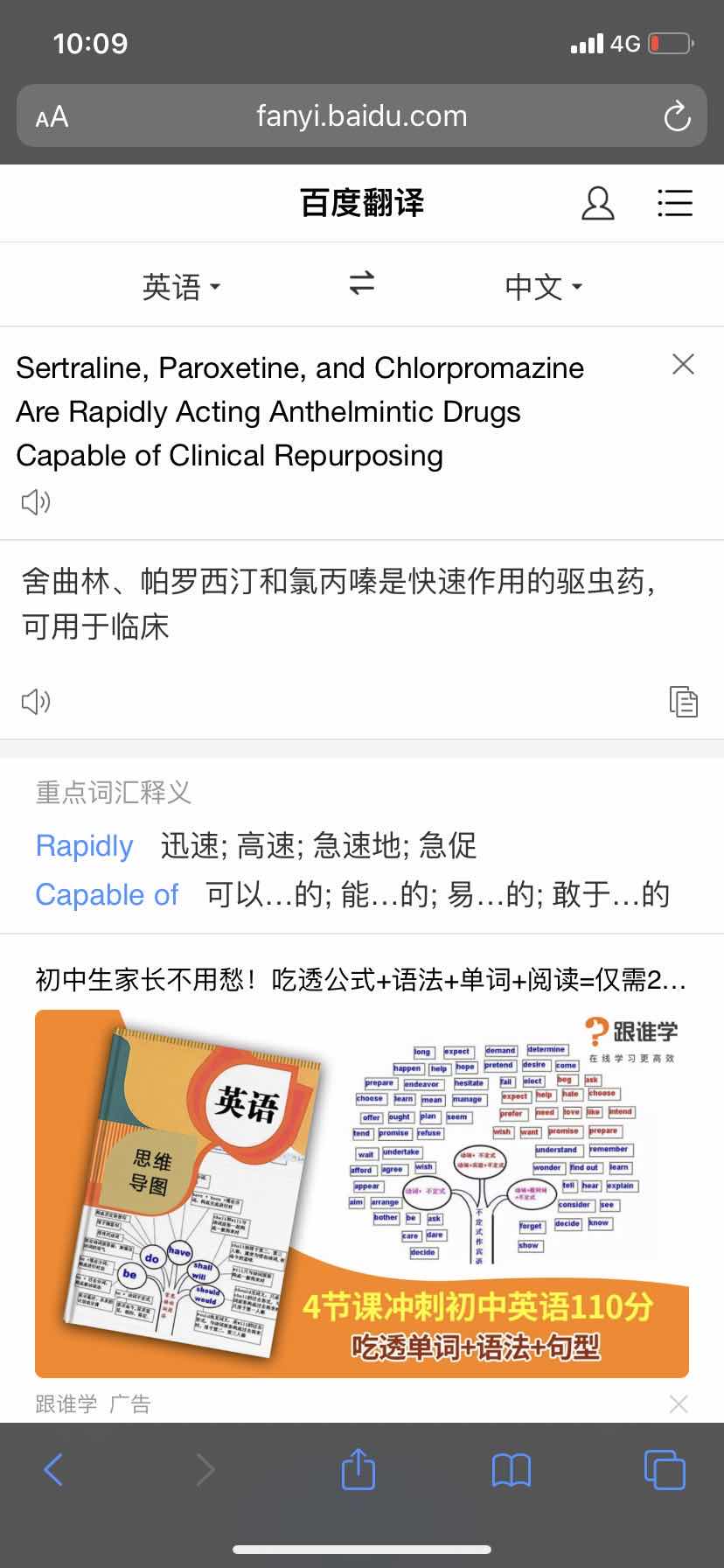Viewport: 724px width, 1568px height.
Task: Reload the page in the address bar
Action: click(x=677, y=116)
